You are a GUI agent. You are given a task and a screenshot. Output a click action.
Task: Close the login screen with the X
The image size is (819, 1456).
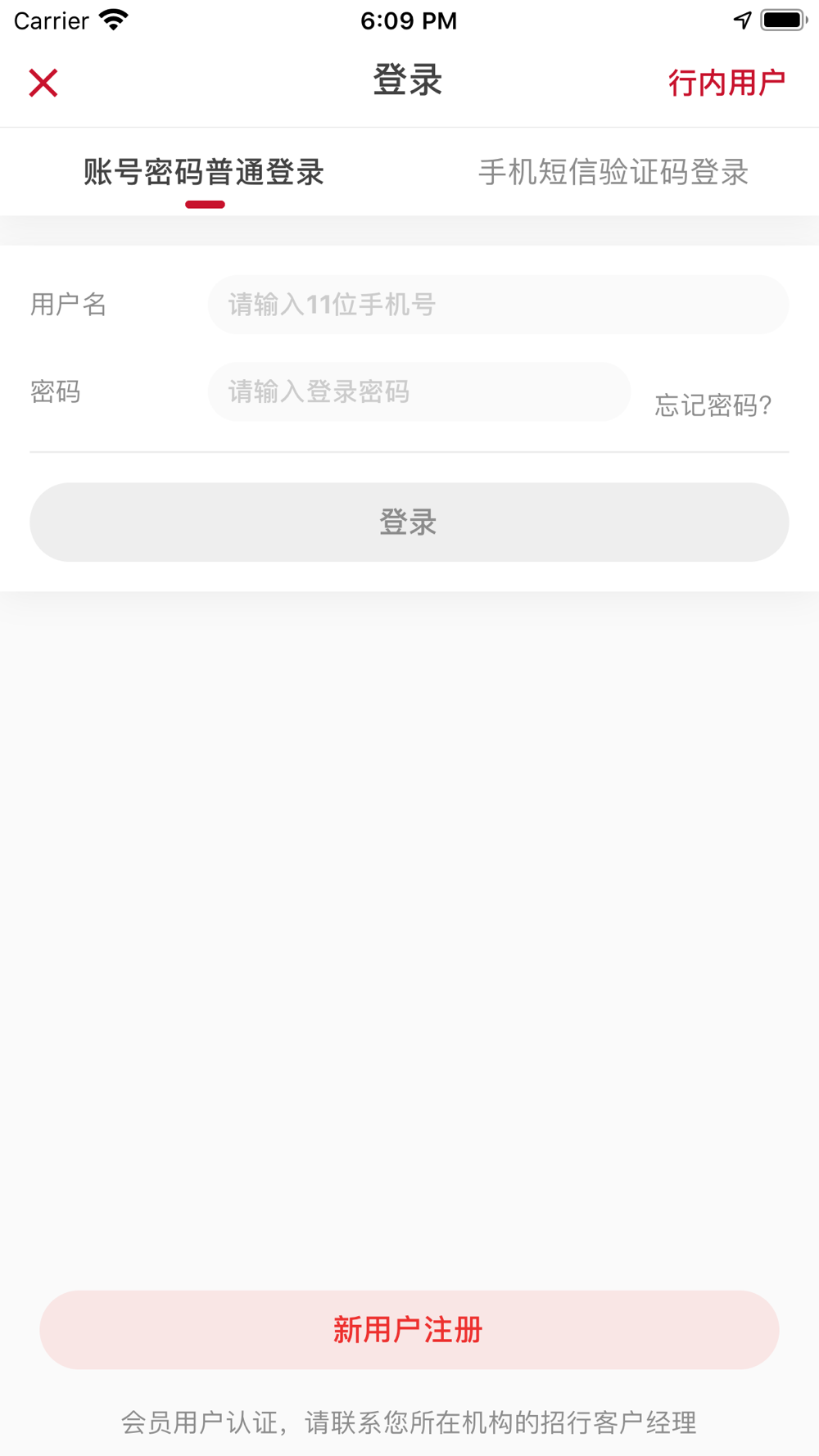pos(43,83)
